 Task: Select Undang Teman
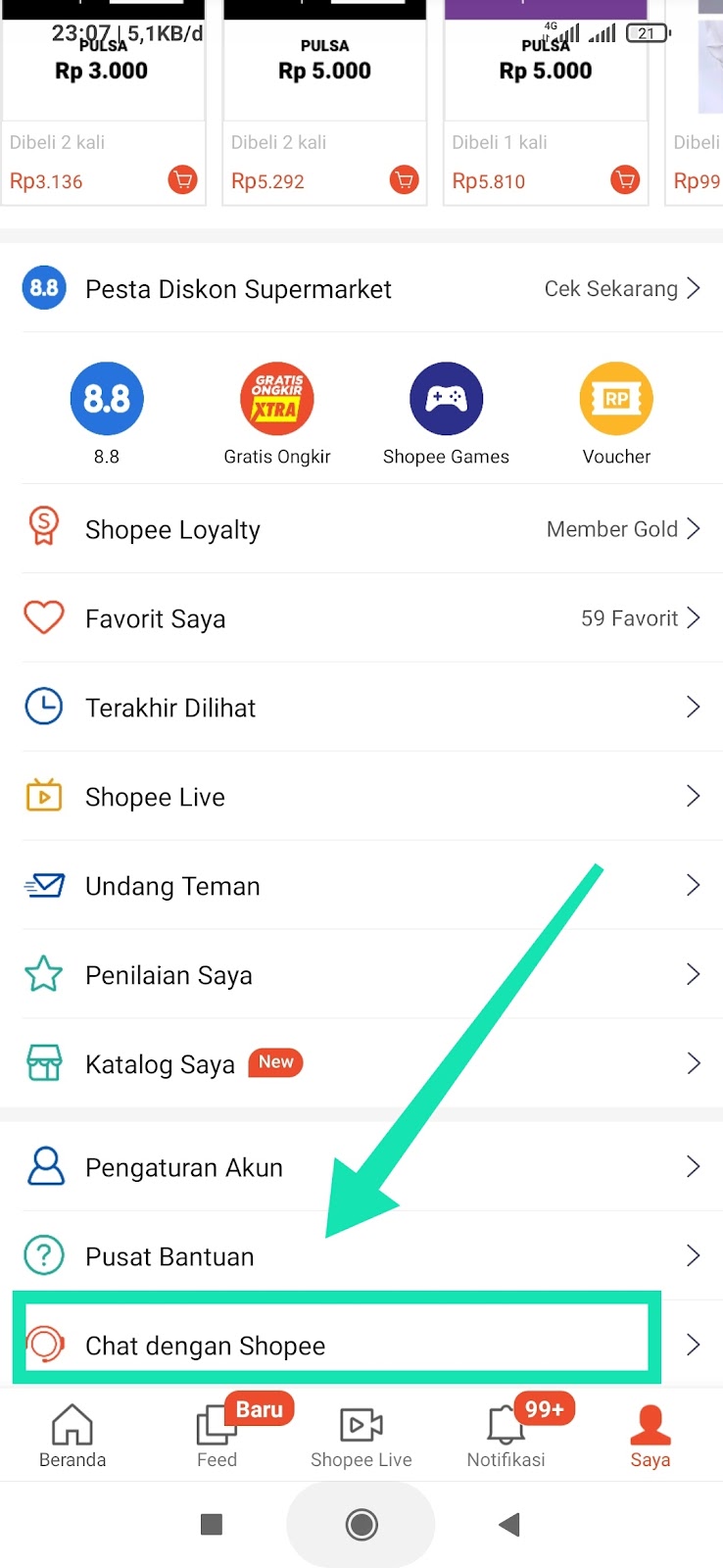(361, 886)
